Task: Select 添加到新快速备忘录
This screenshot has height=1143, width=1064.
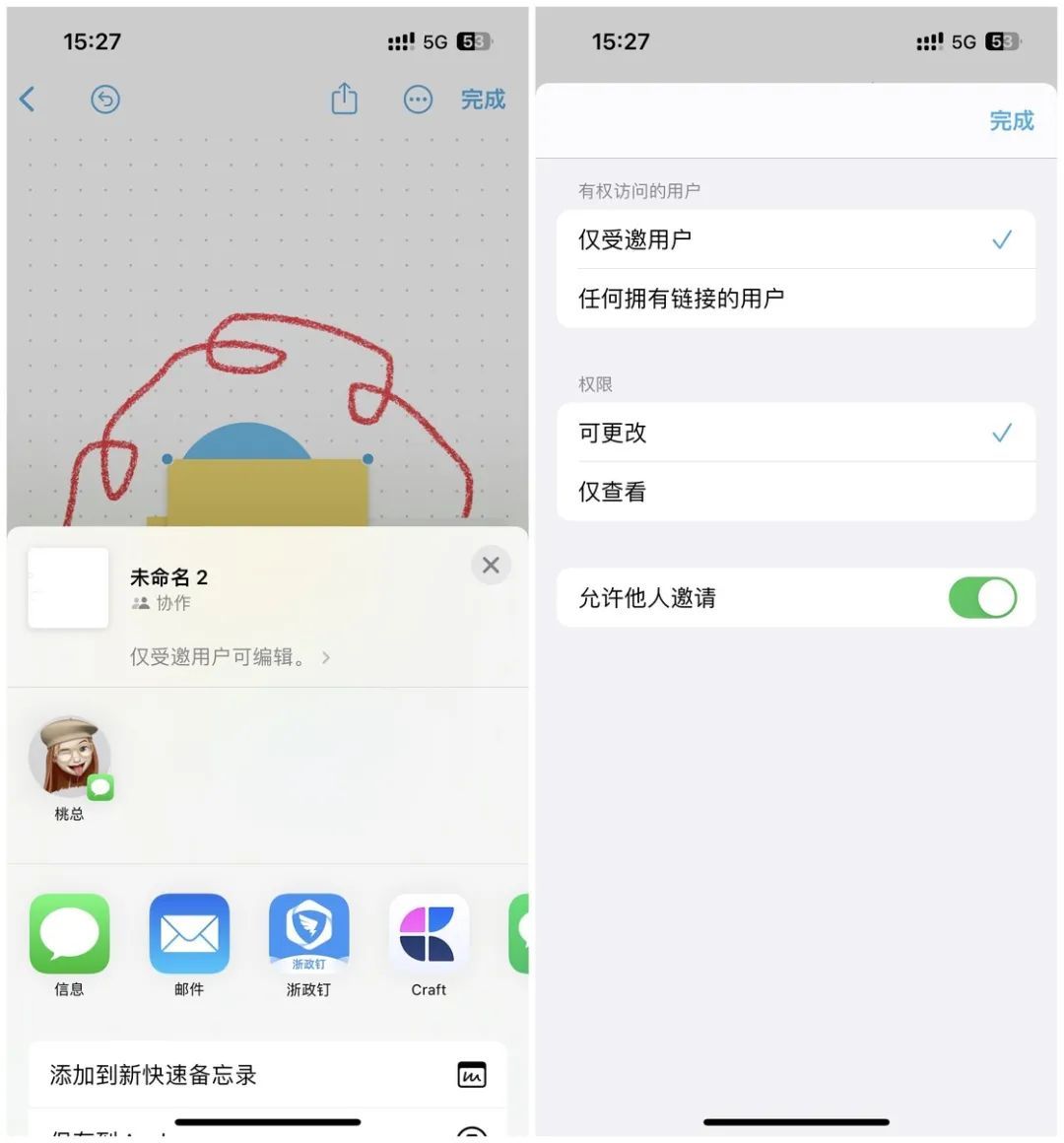Action: pos(267,1075)
